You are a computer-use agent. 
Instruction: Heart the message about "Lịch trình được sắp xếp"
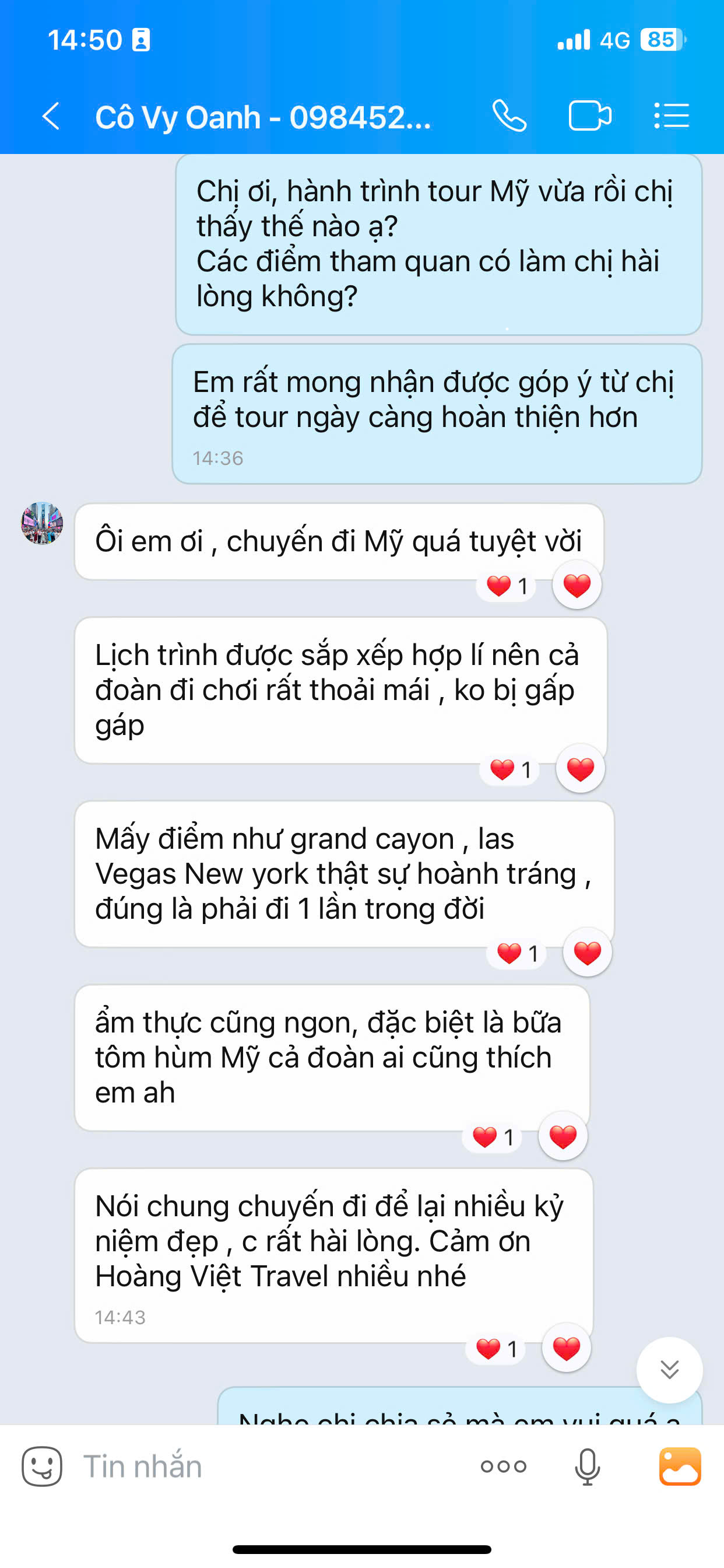click(x=581, y=769)
